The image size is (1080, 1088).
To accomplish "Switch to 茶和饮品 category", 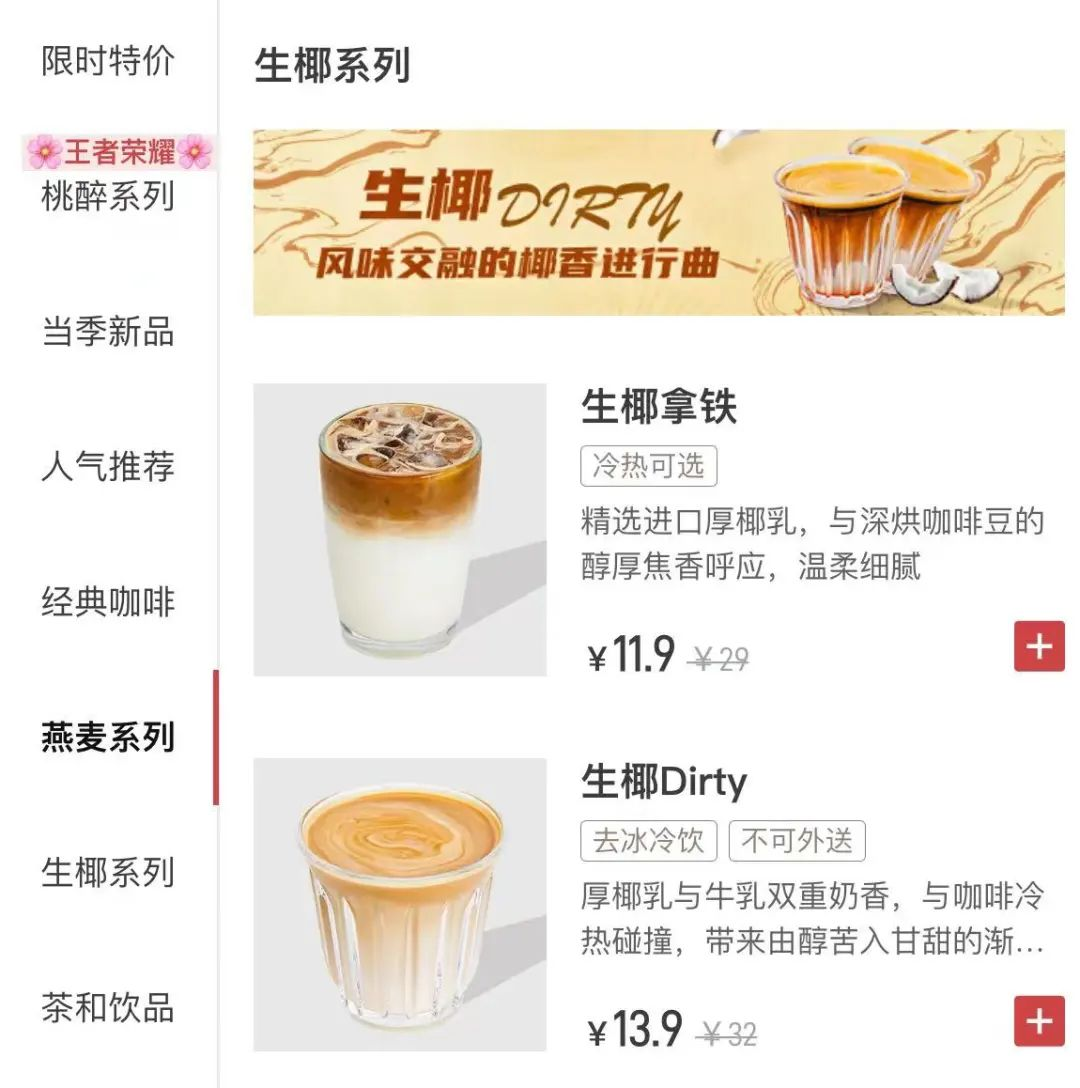I will click(108, 1007).
